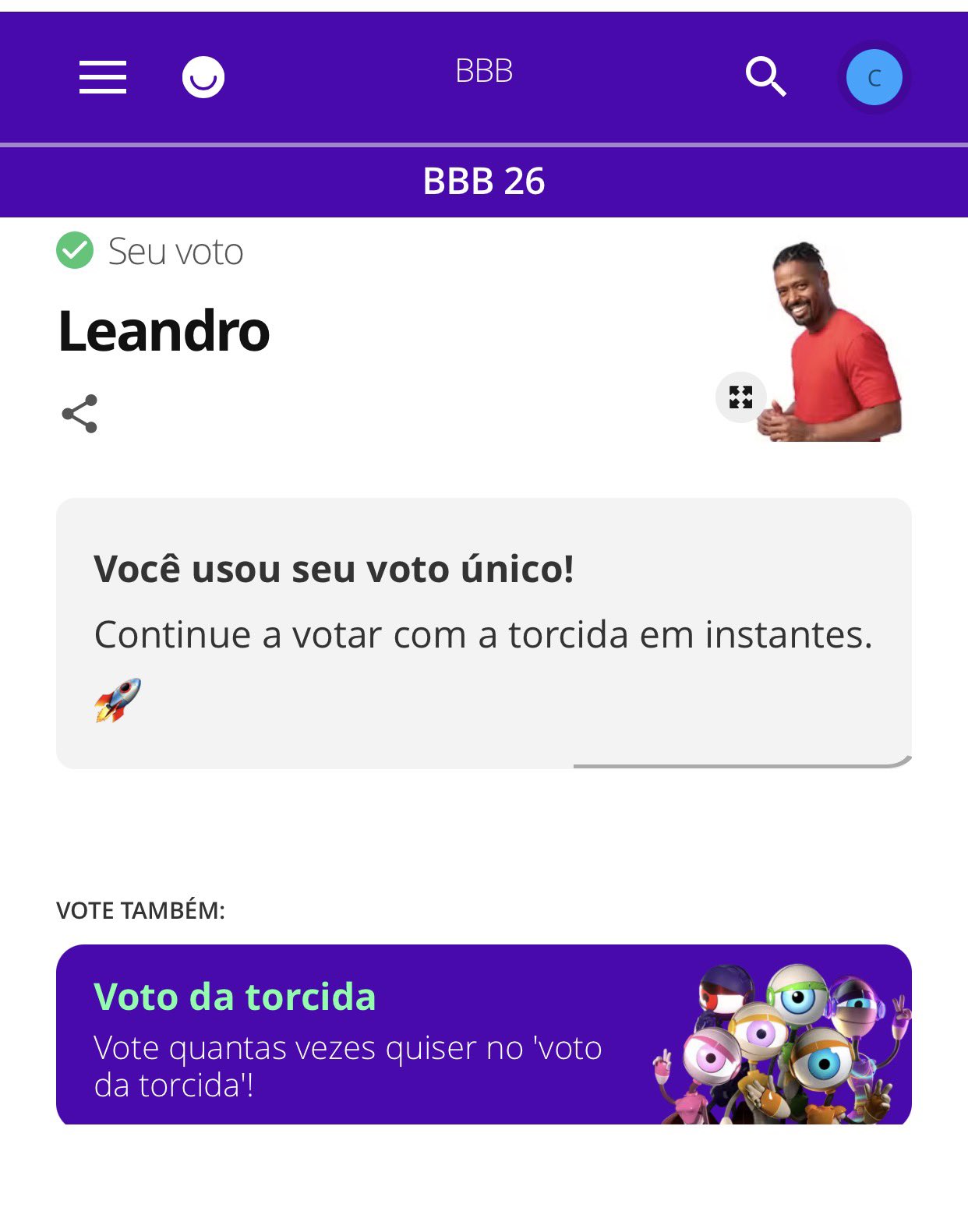Expand Leandro's photo to full view
This screenshot has height=1232, width=968.
[x=740, y=397]
